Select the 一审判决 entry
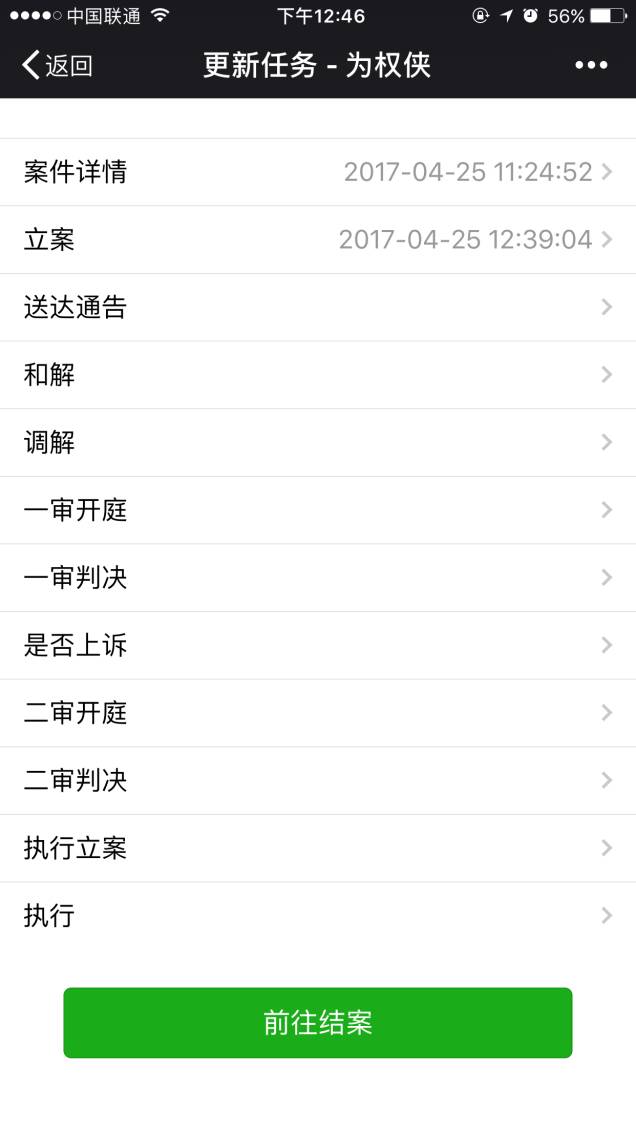 pyautogui.click(x=318, y=578)
